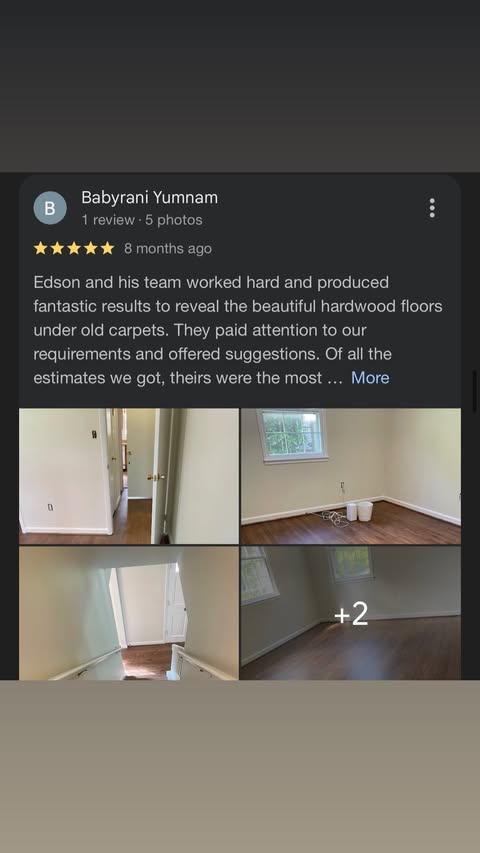Open the review's three-dot overflow menu
This screenshot has width=480, height=853.
point(432,208)
